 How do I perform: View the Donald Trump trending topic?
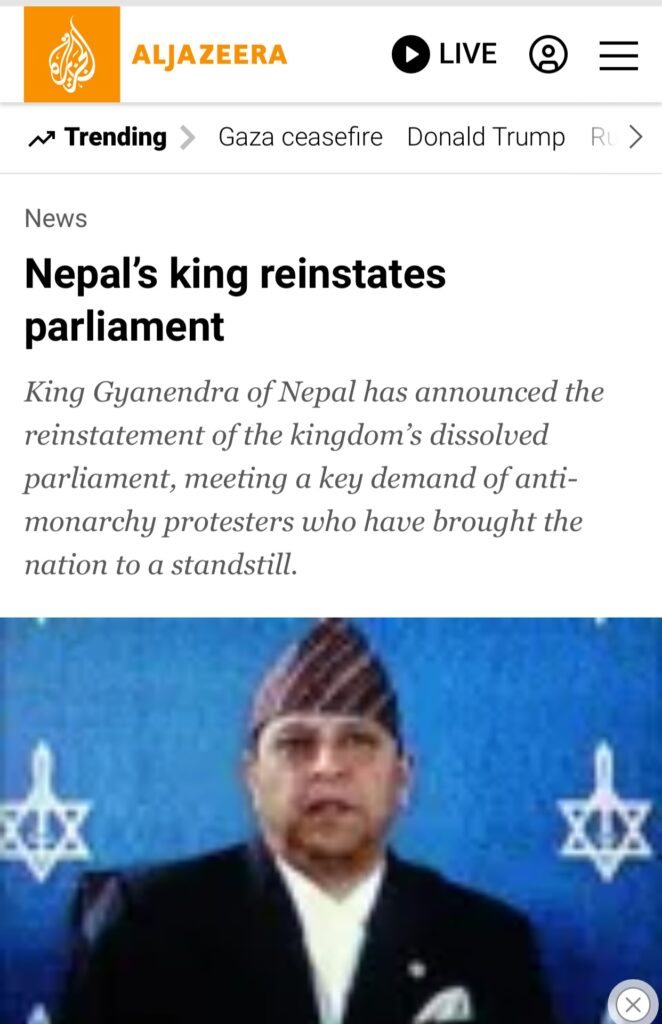coord(485,137)
